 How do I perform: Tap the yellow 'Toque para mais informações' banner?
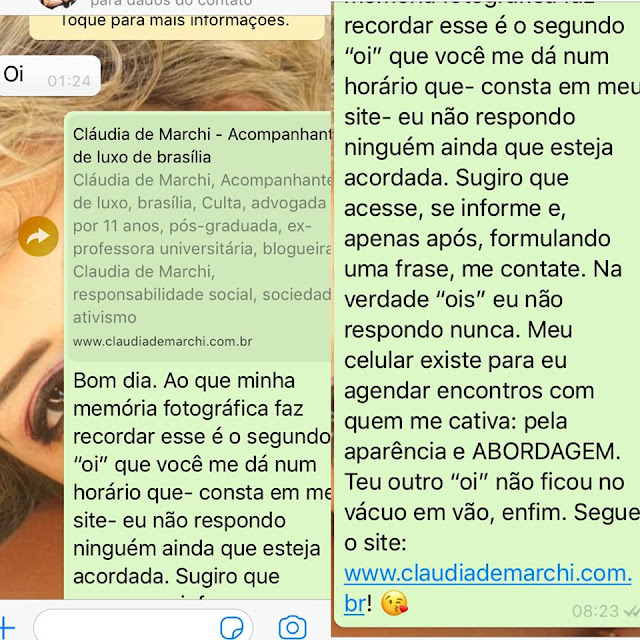(x=177, y=20)
